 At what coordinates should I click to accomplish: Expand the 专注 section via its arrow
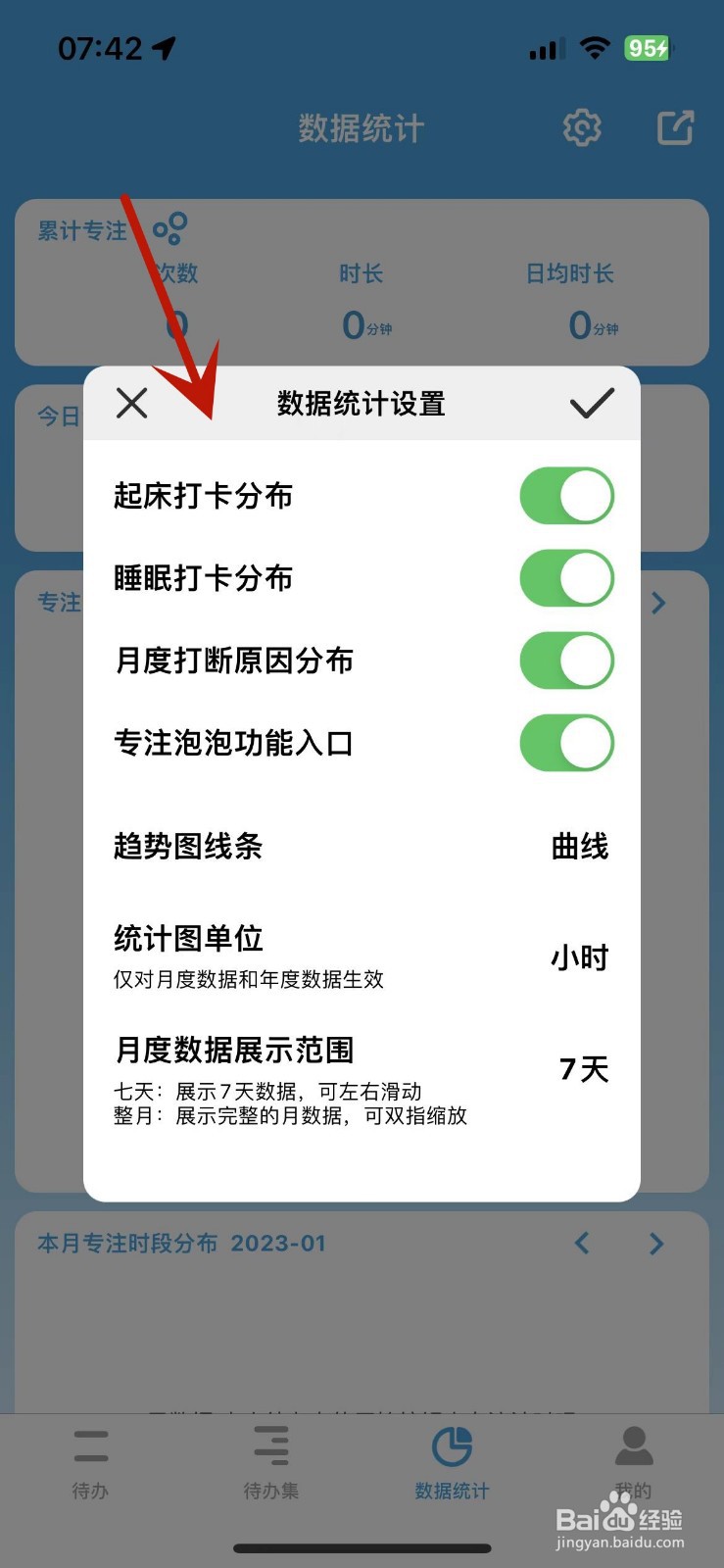[658, 603]
